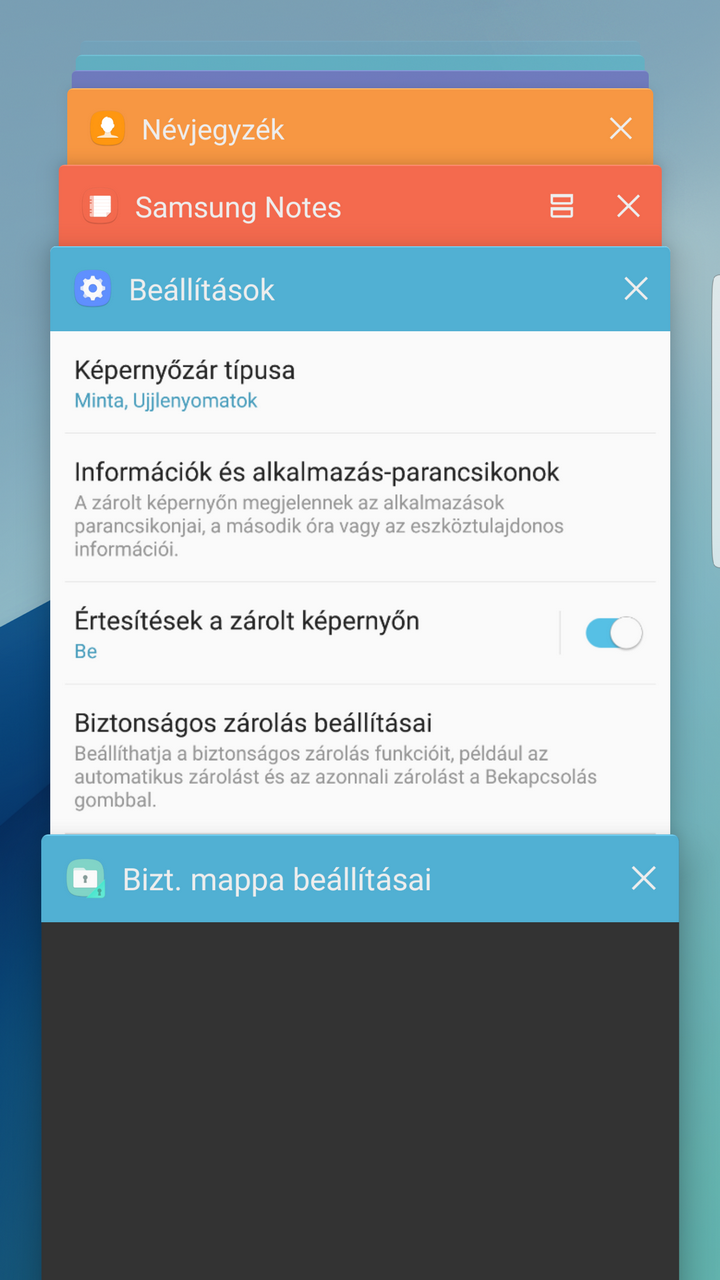720x1280 pixels.
Task: Close the Névjegyzék app card
Action: (621, 128)
